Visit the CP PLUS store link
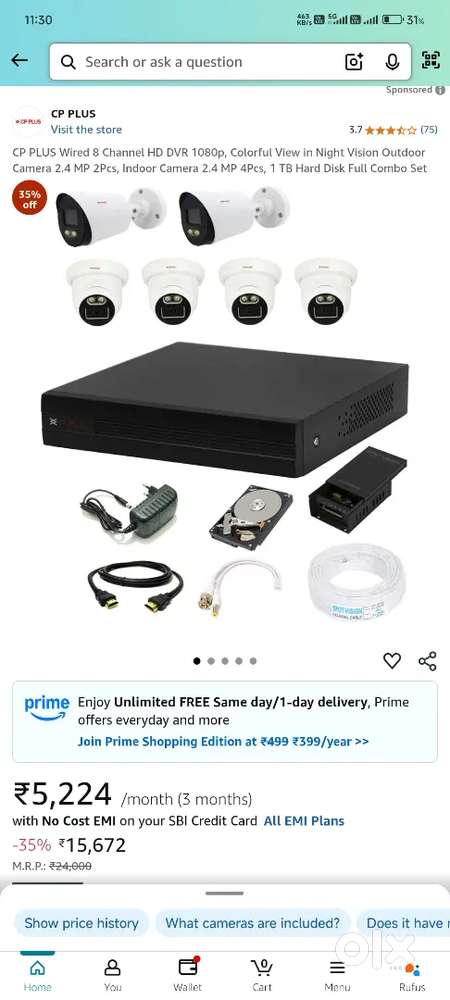450x1000 pixels. point(86,129)
